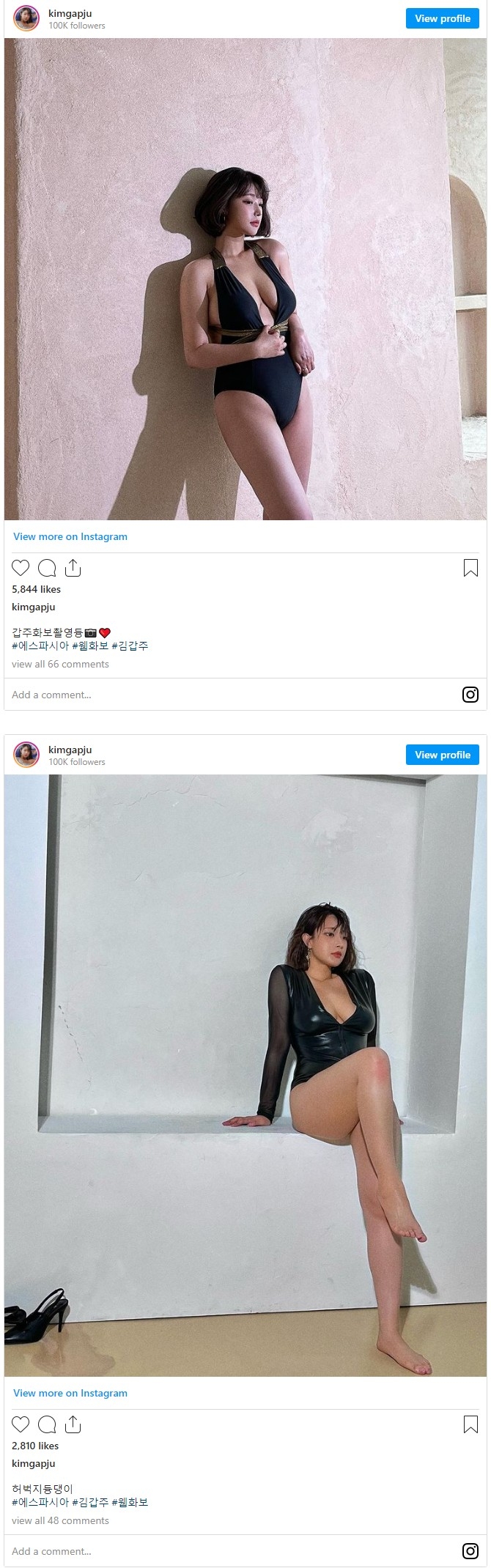The width and height of the screenshot is (491, 1568).
Task: Open View more on Instagram under second post
Action: (70, 1393)
